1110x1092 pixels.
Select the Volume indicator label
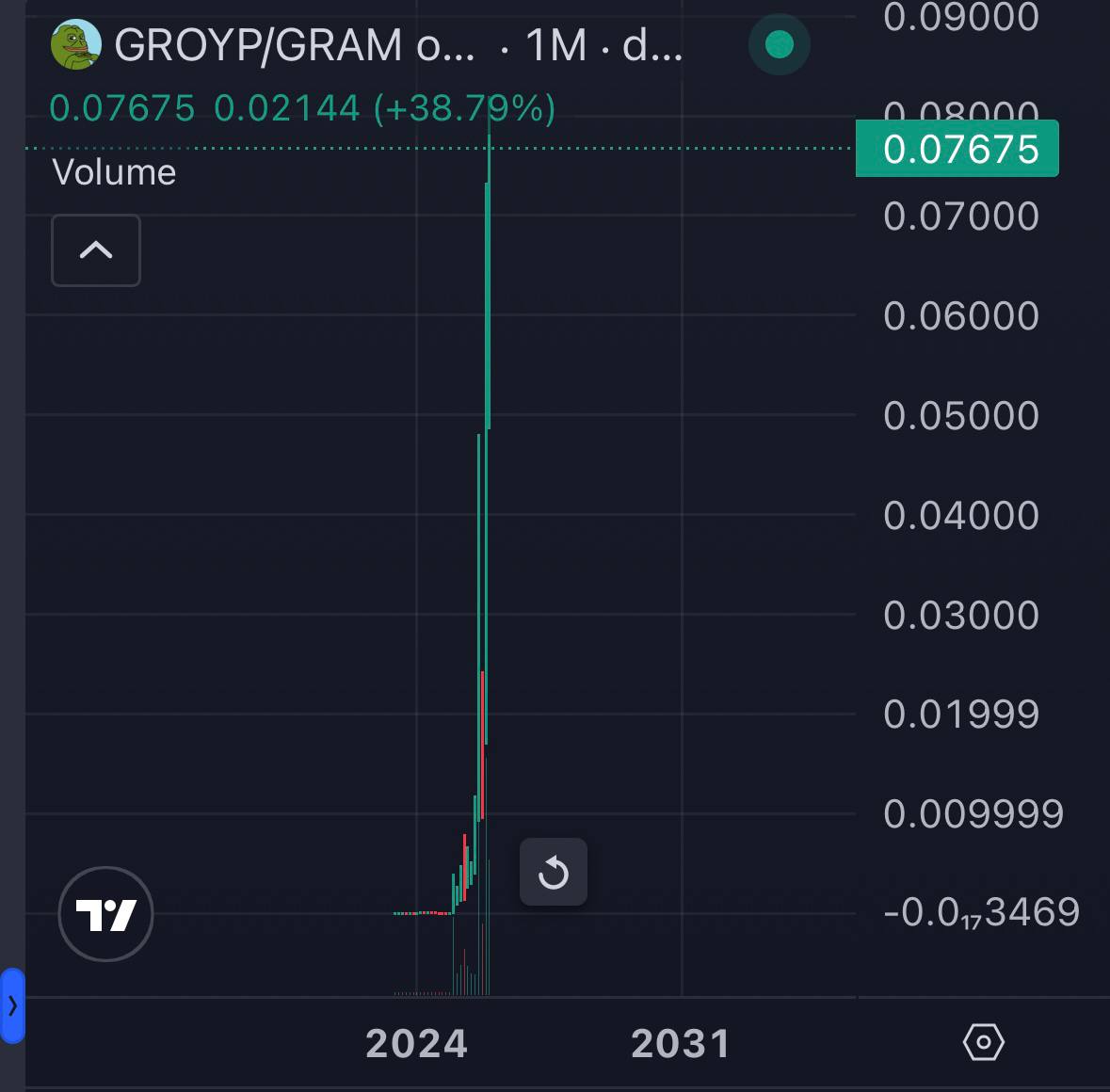pos(114,172)
